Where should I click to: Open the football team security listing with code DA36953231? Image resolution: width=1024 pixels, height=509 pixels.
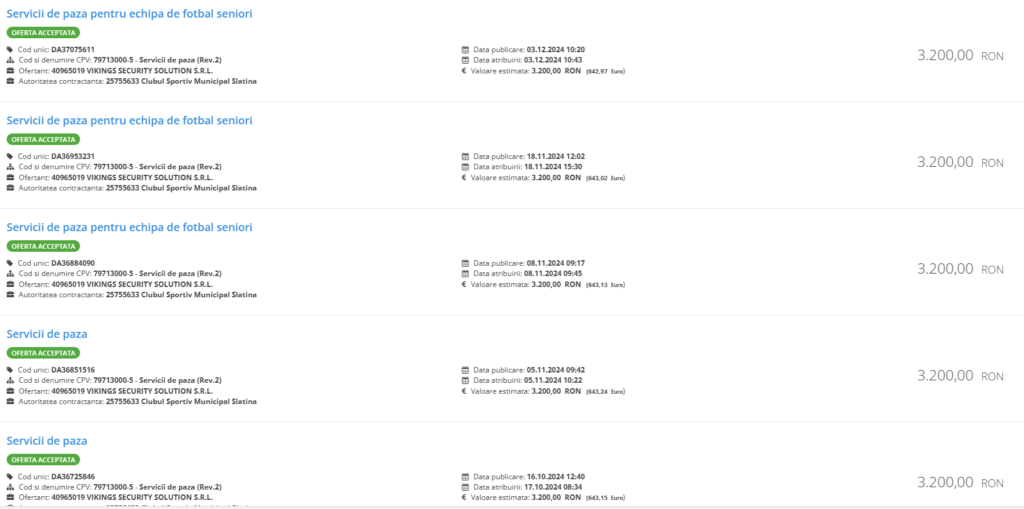[129, 120]
